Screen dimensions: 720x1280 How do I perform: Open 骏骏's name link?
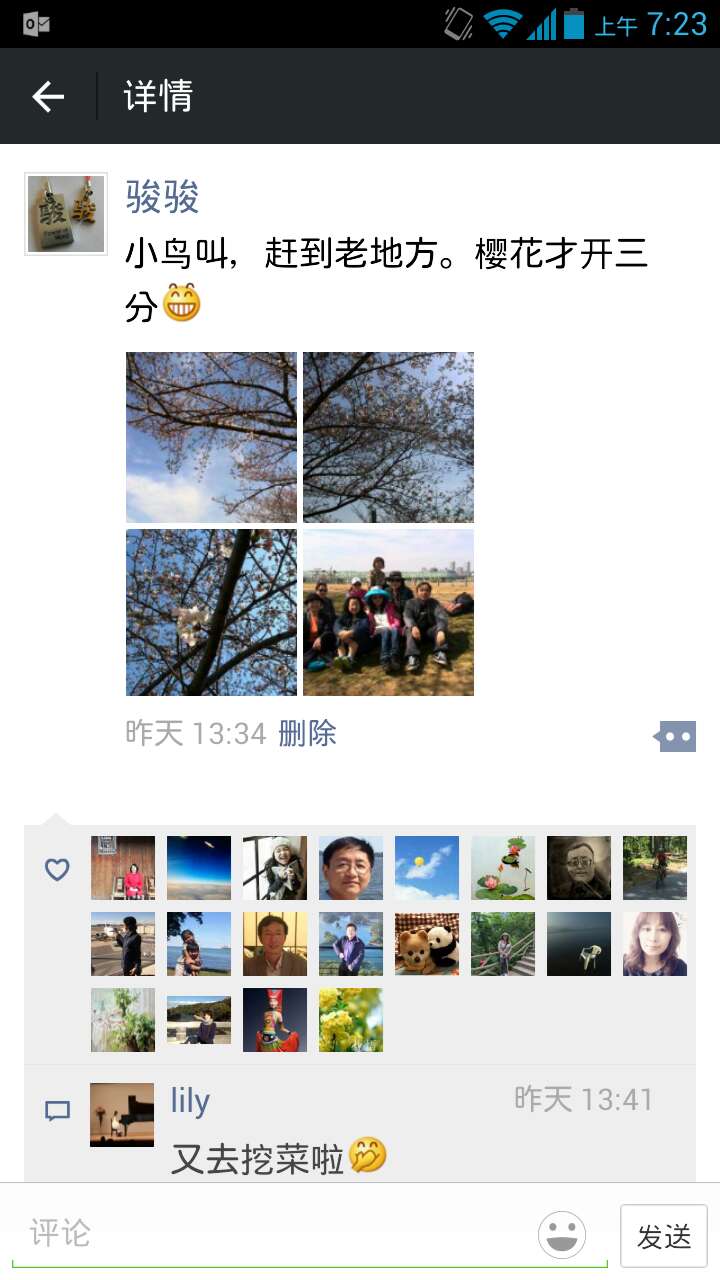pos(162,197)
